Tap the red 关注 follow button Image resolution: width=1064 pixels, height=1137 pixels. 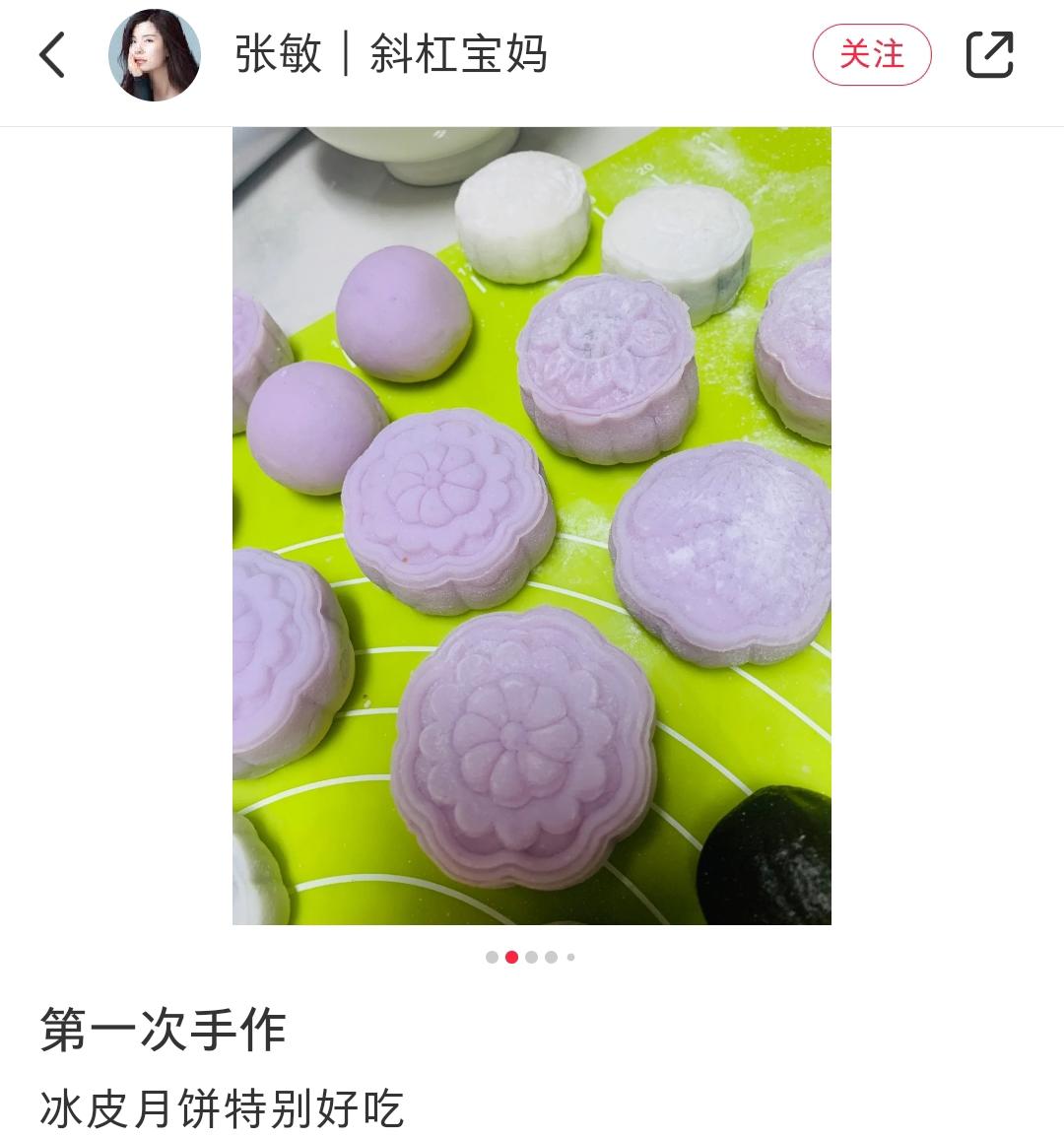pyautogui.click(x=871, y=56)
